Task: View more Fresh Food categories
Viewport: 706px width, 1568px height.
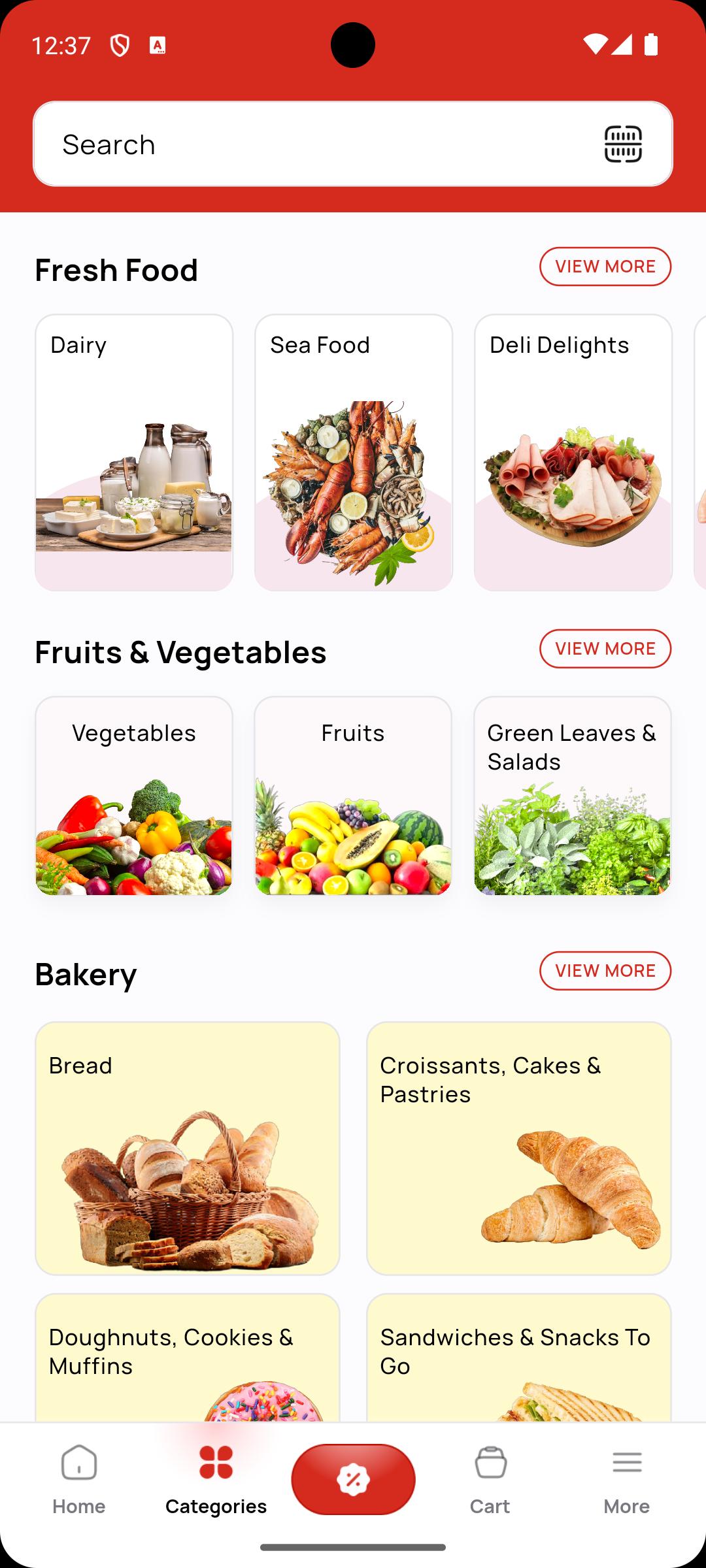Action: click(x=605, y=267)
